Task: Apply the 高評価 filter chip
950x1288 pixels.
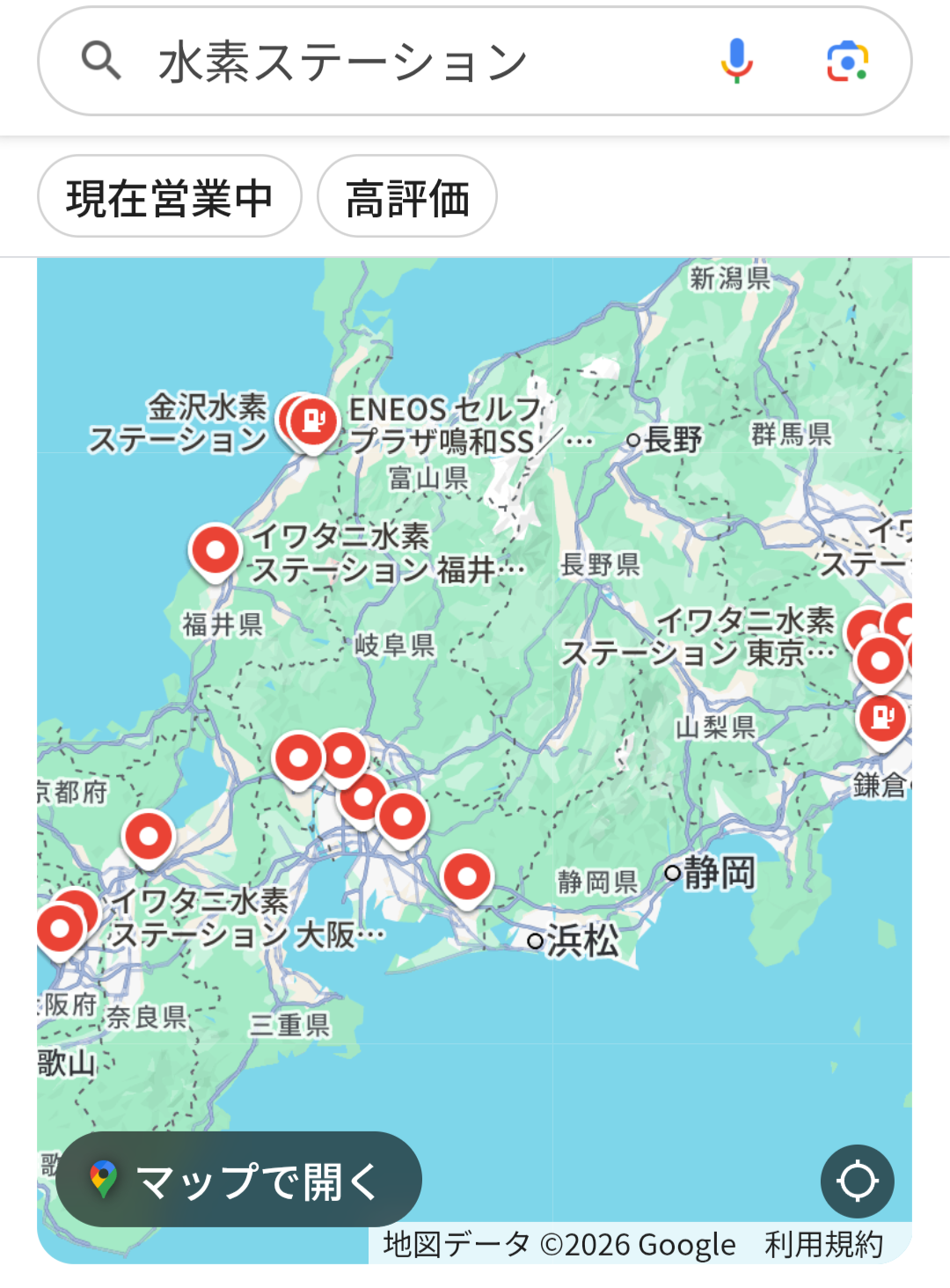Action: tap(407, 197)
